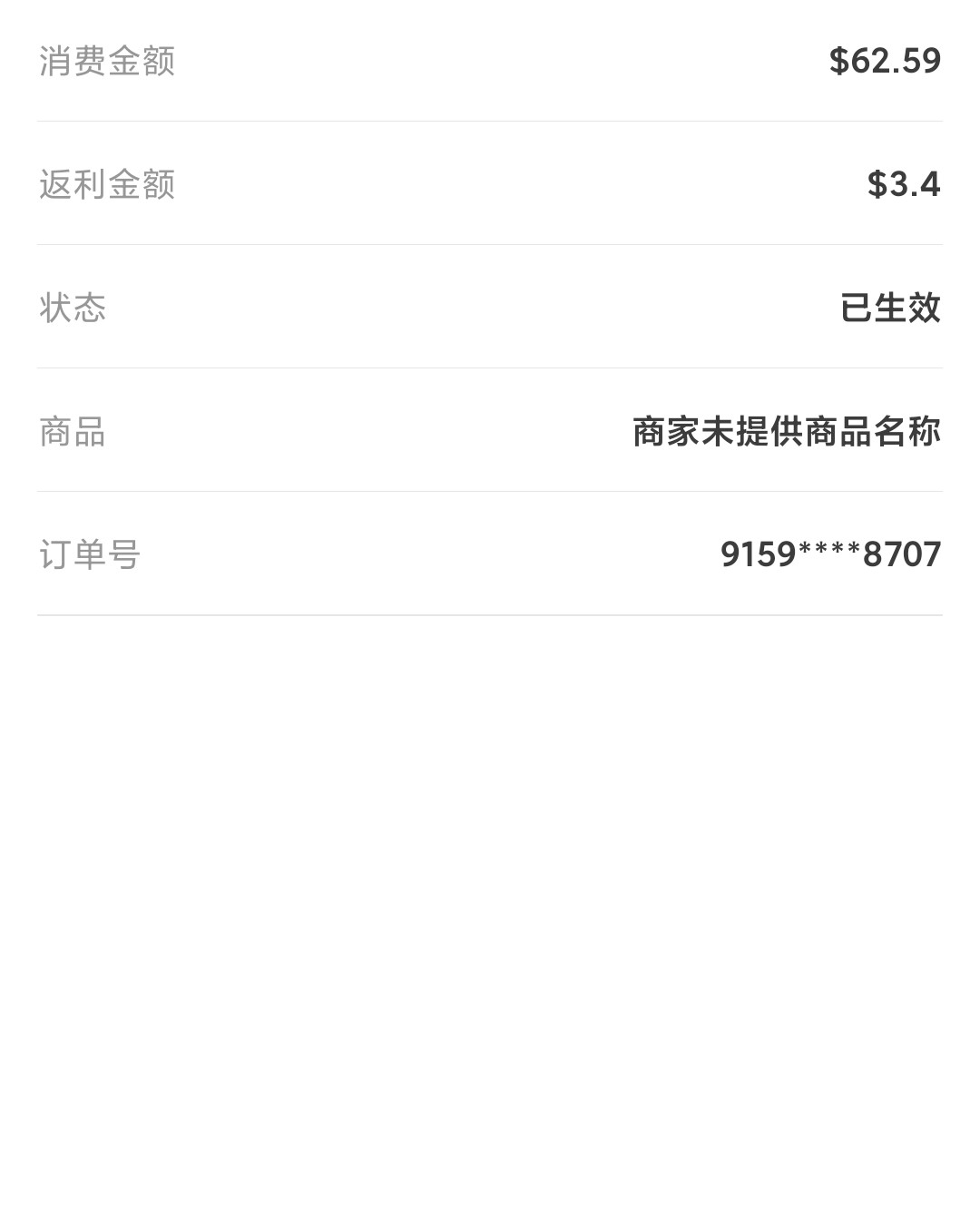The image size is (980, 1225).
Task: Click the 返利金额 label
Action: coord(109,183)
